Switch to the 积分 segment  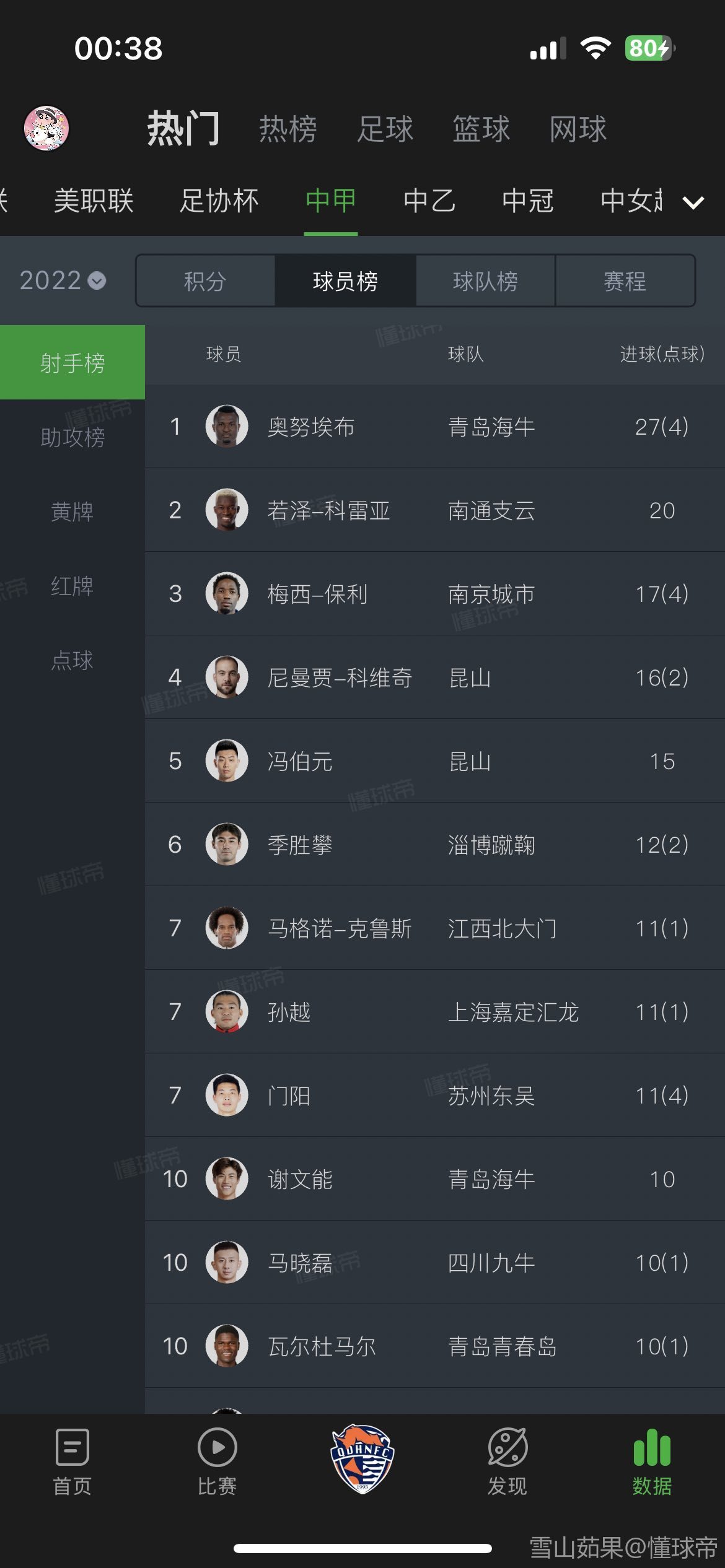[205, 281]
